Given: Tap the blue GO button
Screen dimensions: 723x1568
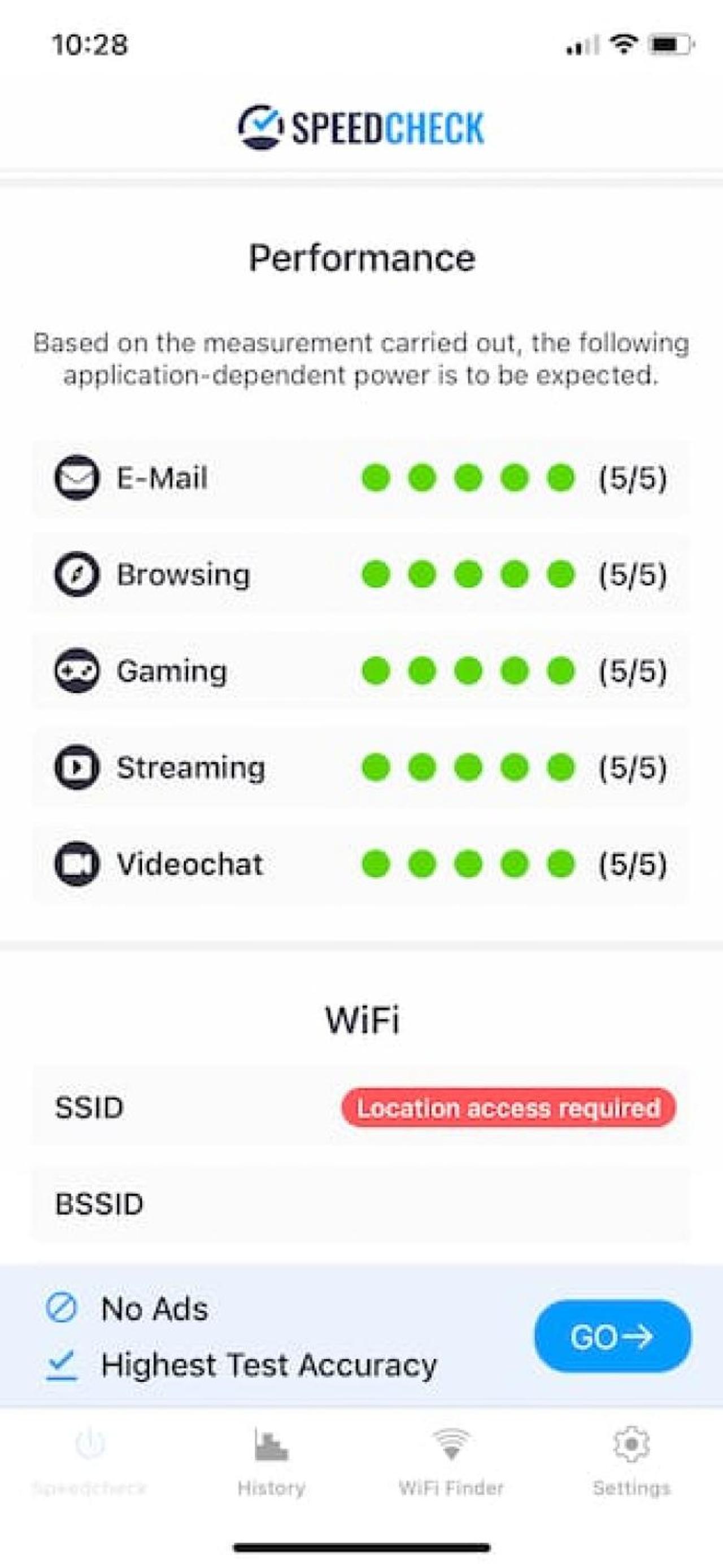Looking at the screenshot, I should pyautogui.click(x=613, y=1337).
